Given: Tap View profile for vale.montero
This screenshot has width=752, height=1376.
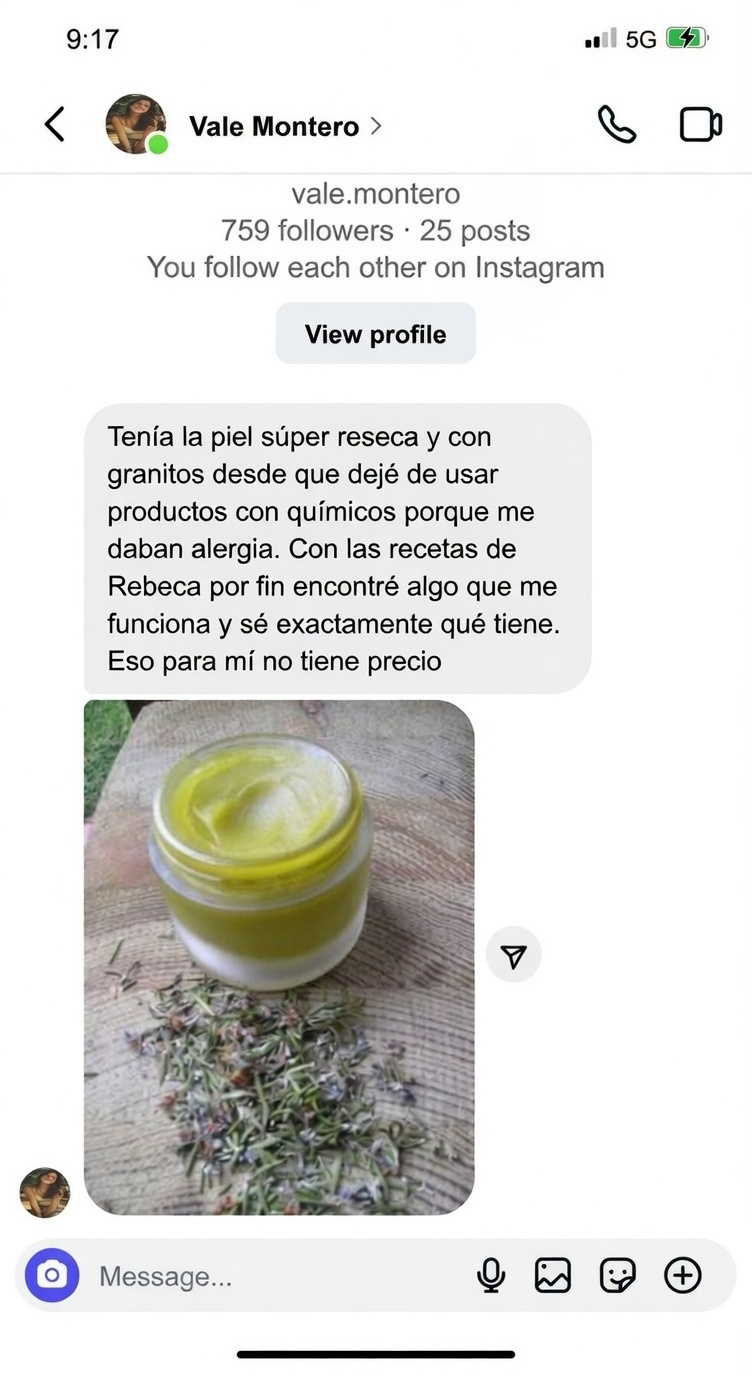Looking at the screenshot, I should (x=375, y=334).
